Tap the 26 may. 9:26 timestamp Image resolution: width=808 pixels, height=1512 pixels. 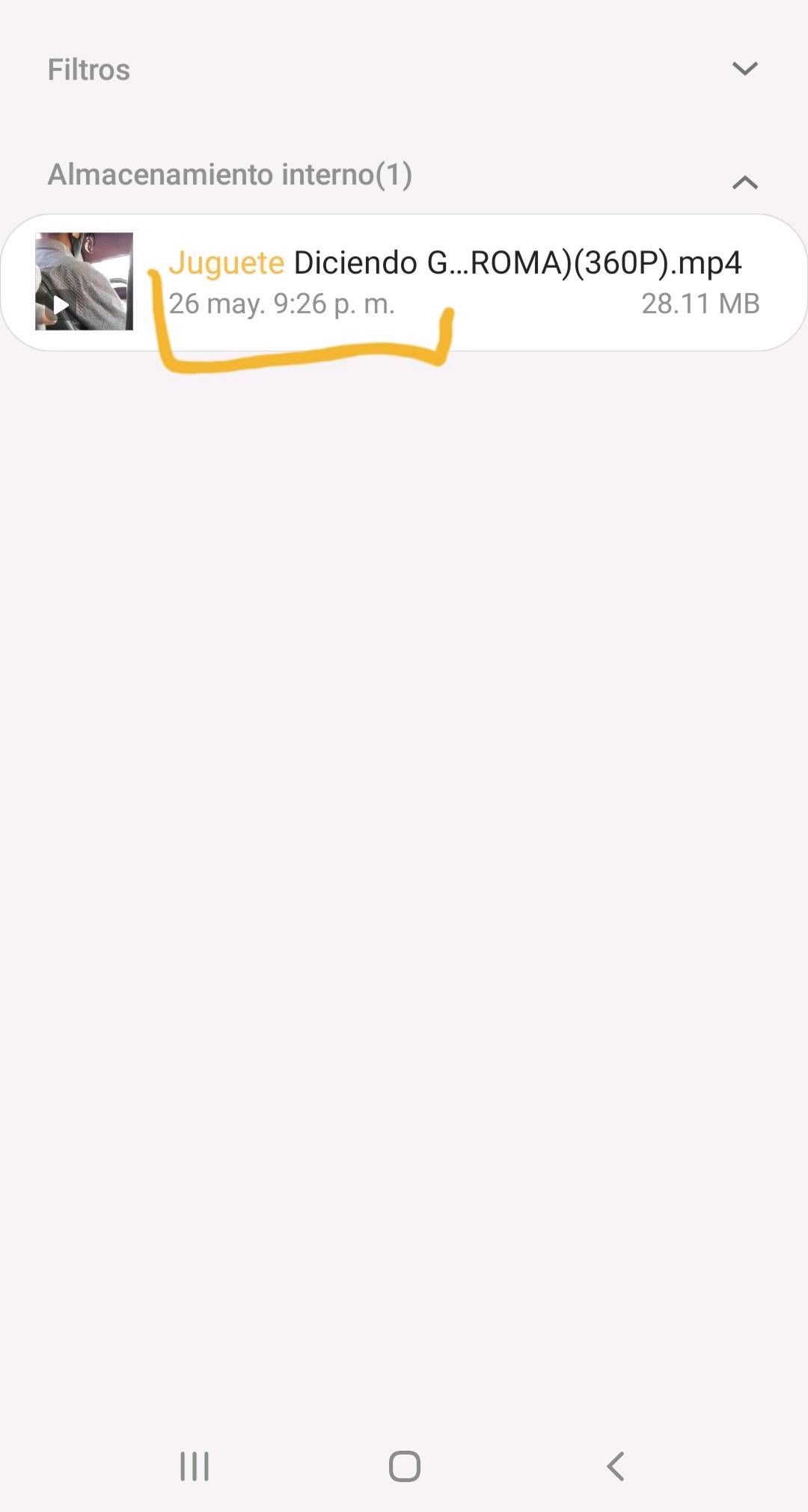[281, 303]
